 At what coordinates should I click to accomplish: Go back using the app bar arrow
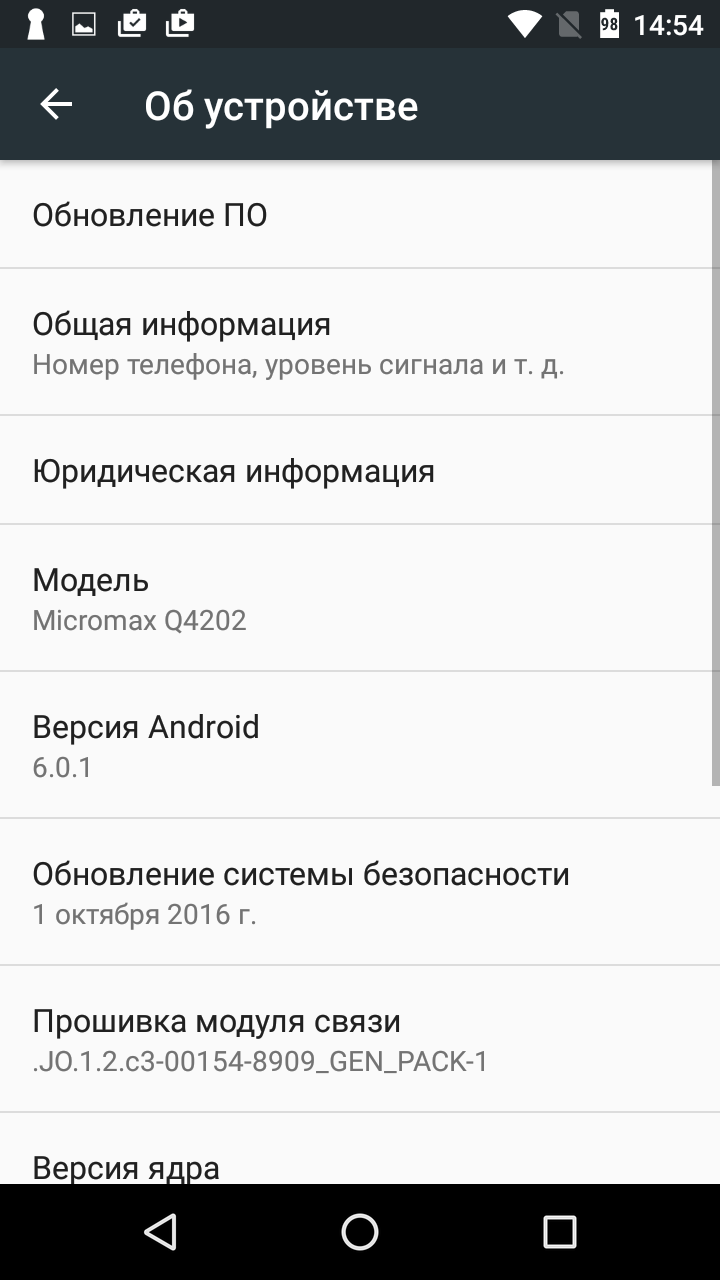point(56,104)
